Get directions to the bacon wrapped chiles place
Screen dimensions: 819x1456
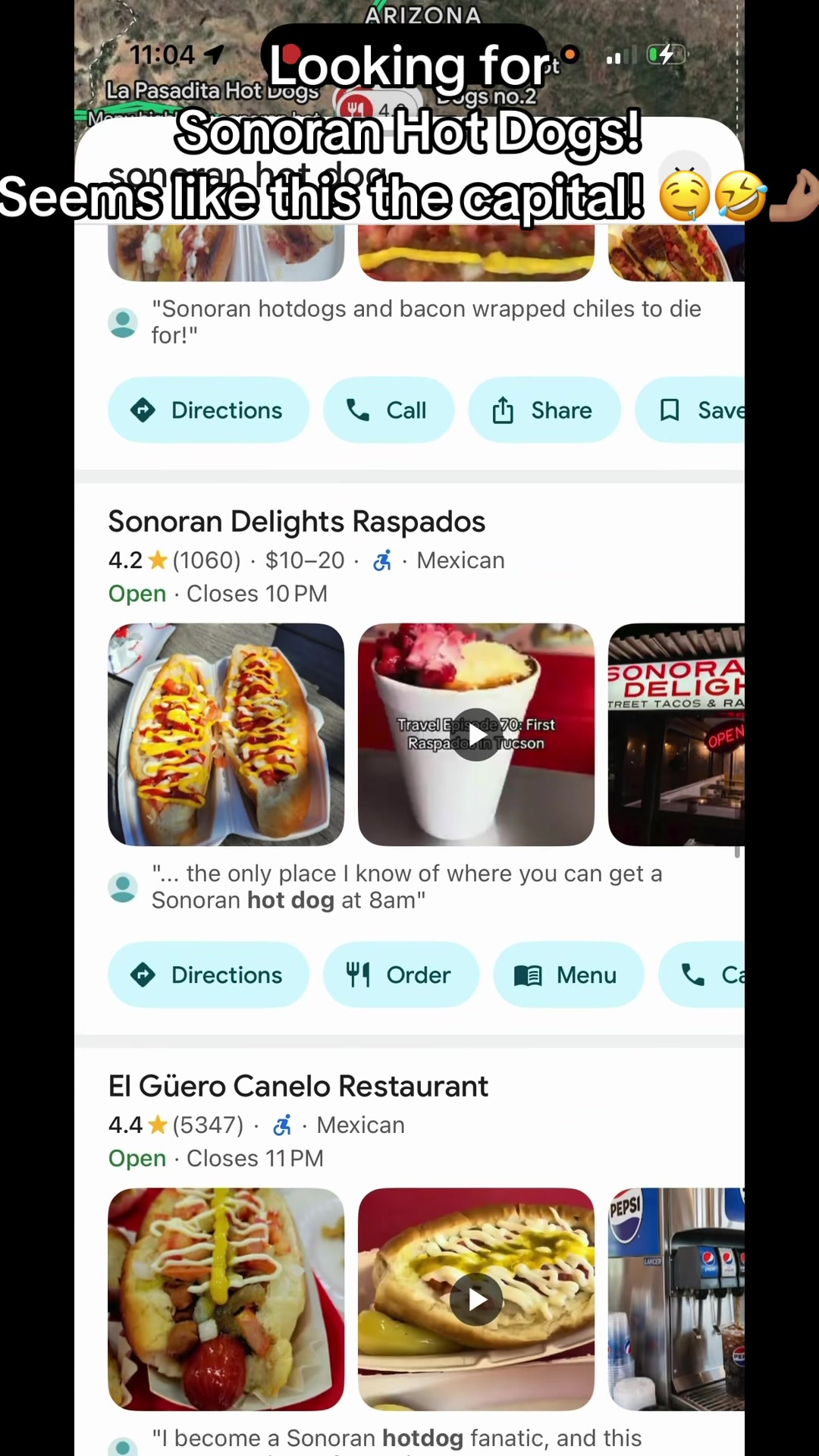(x=209, y=410)
